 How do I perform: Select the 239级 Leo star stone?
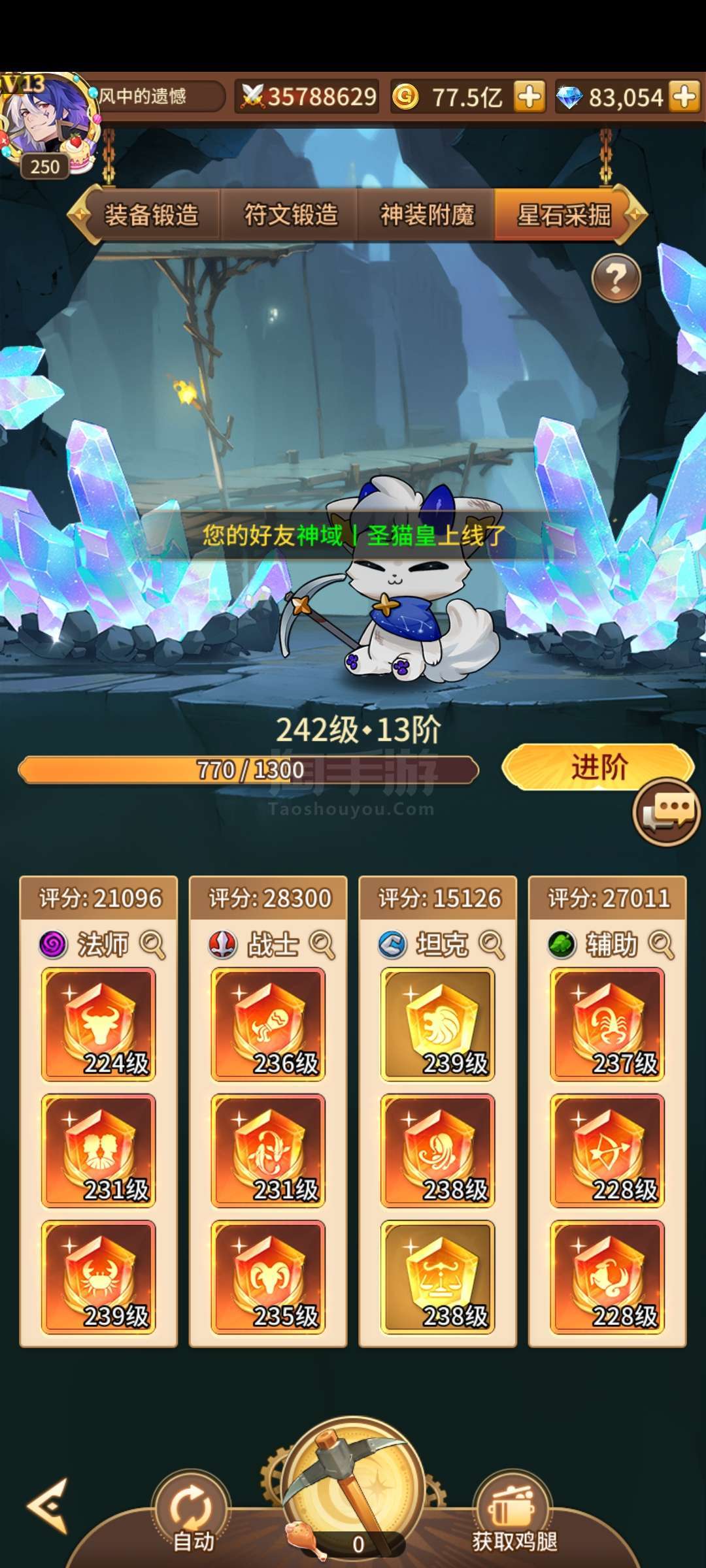[x=438, y=1024]
